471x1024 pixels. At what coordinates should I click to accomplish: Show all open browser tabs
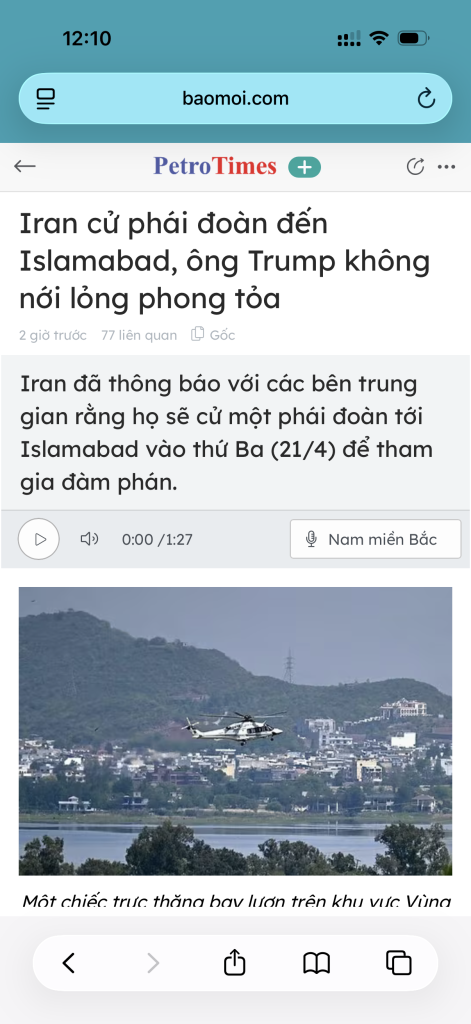(x=398, y=963)
